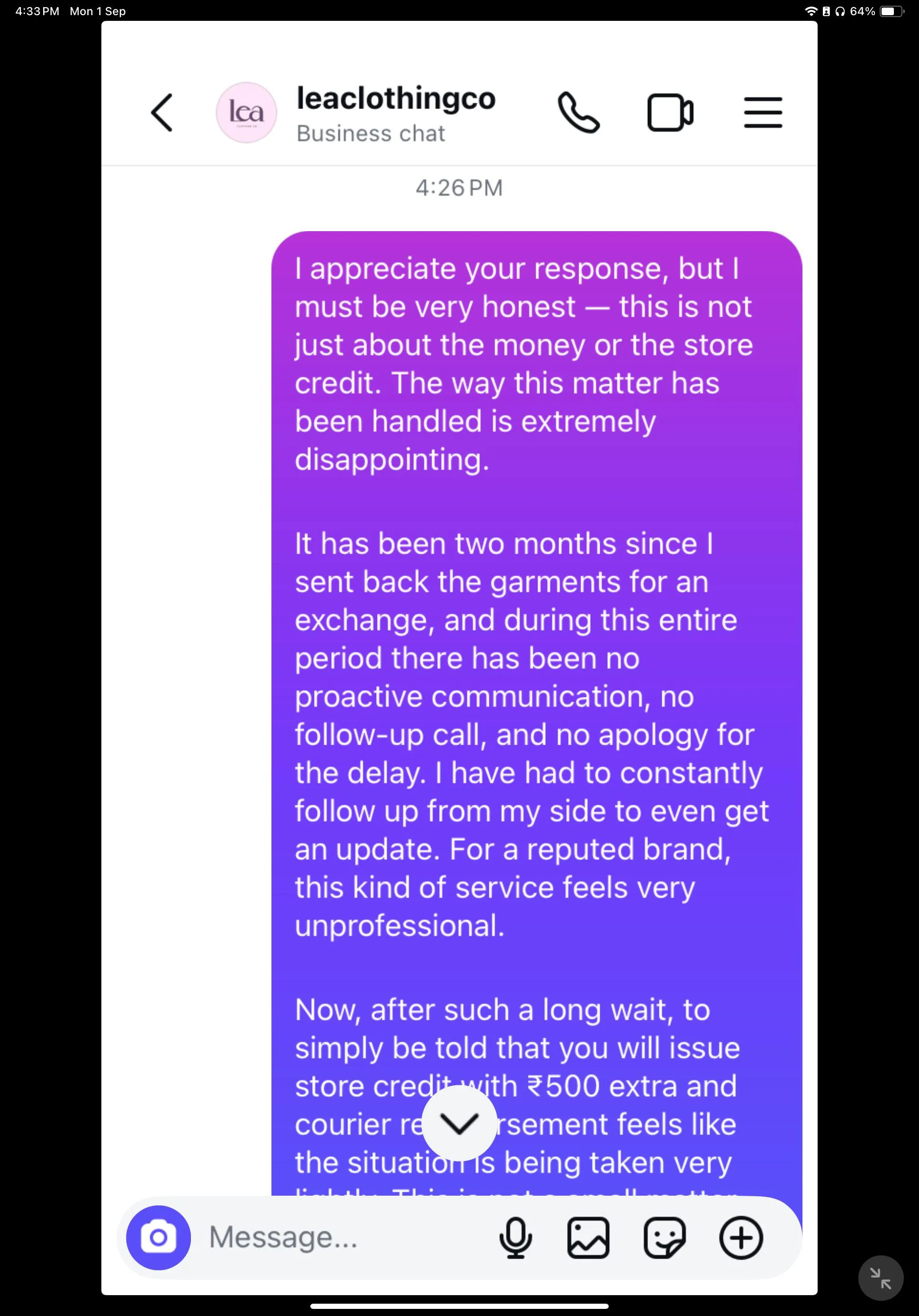Attach a photo from the gallery
This screenshot has height=1316, width=919.
[x=588, y=1237]
